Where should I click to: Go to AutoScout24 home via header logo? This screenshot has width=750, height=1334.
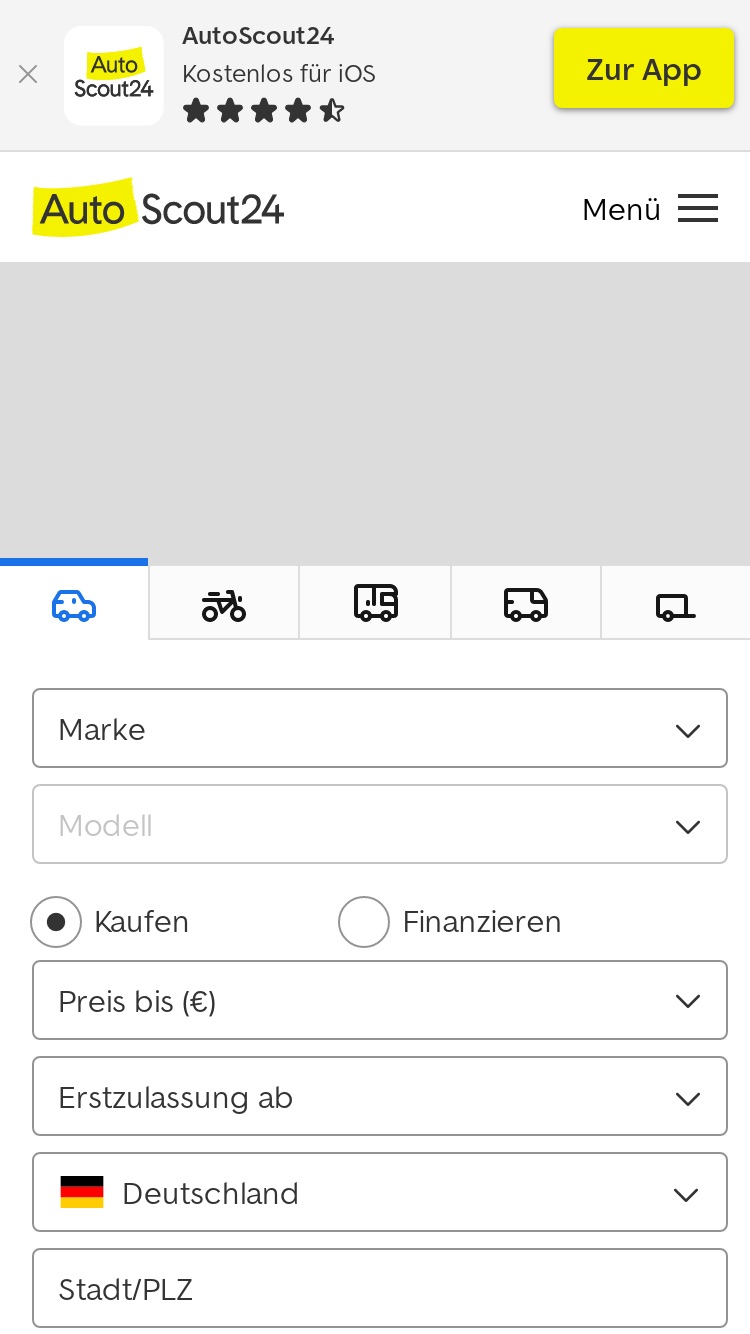[x=158, y=208]
